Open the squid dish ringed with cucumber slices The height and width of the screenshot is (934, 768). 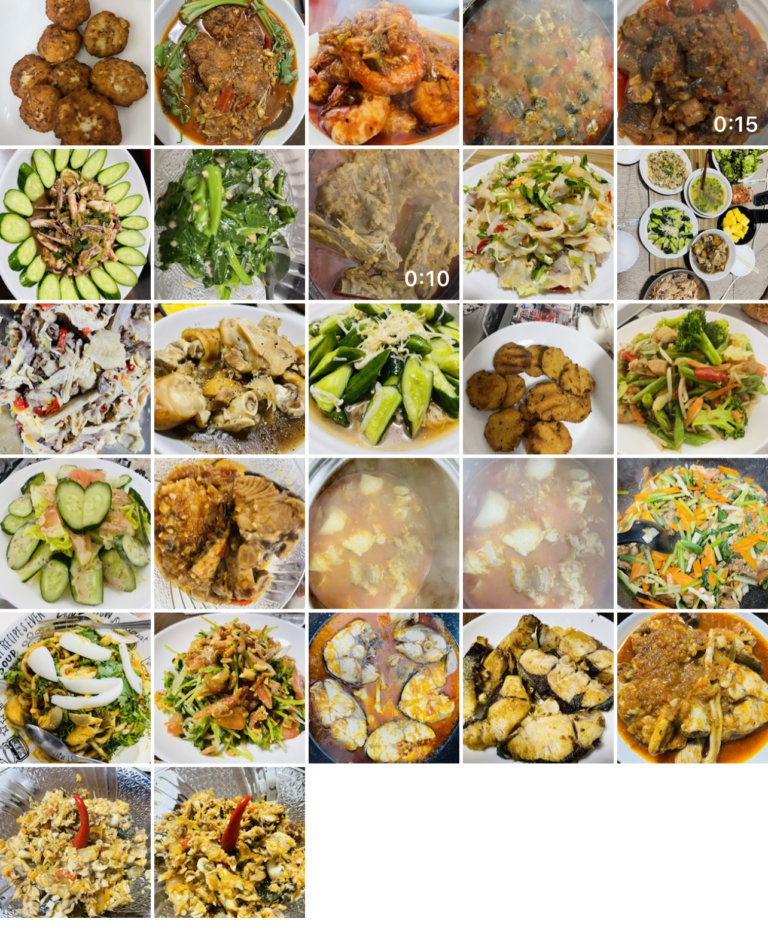click(75, 225)
